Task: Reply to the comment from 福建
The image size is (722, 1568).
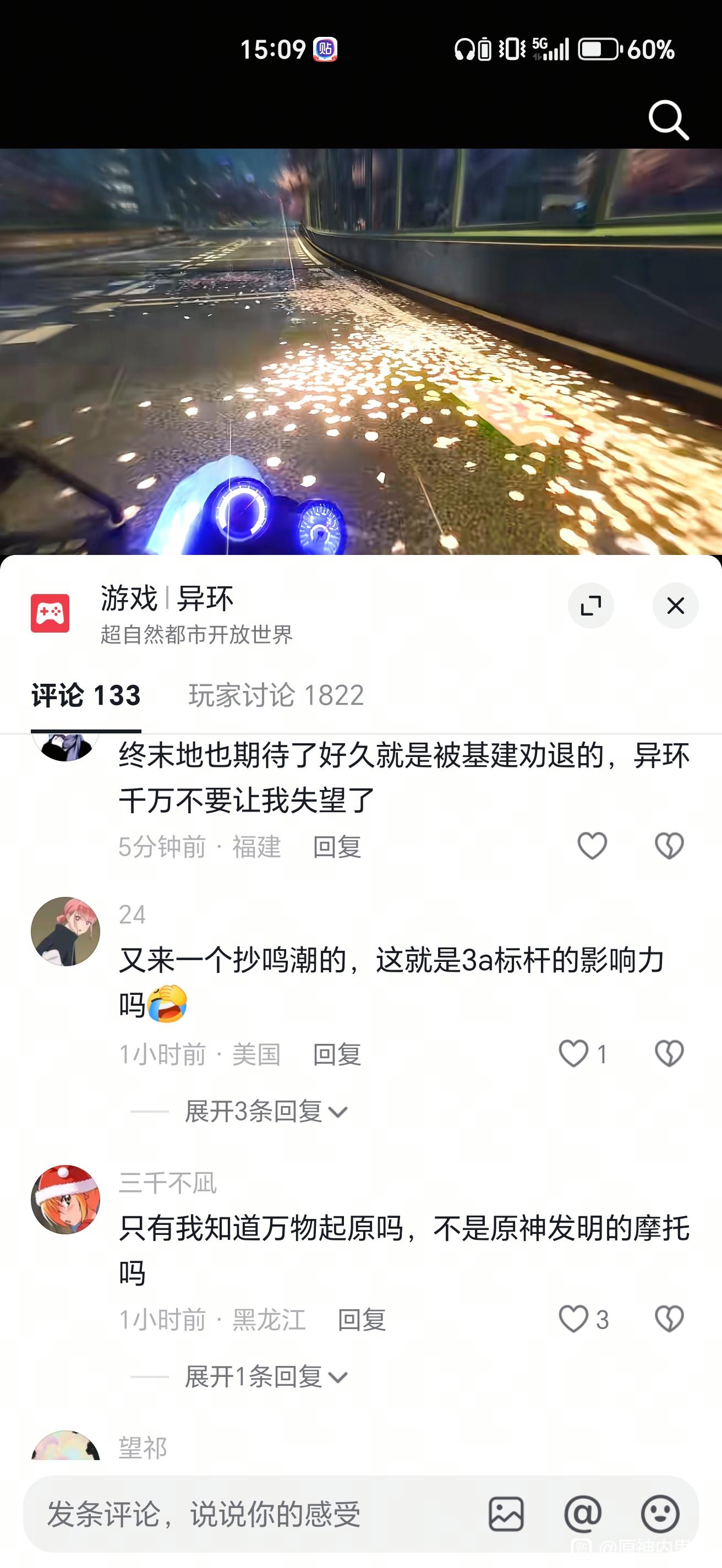Action: click(x=337, y=847)
